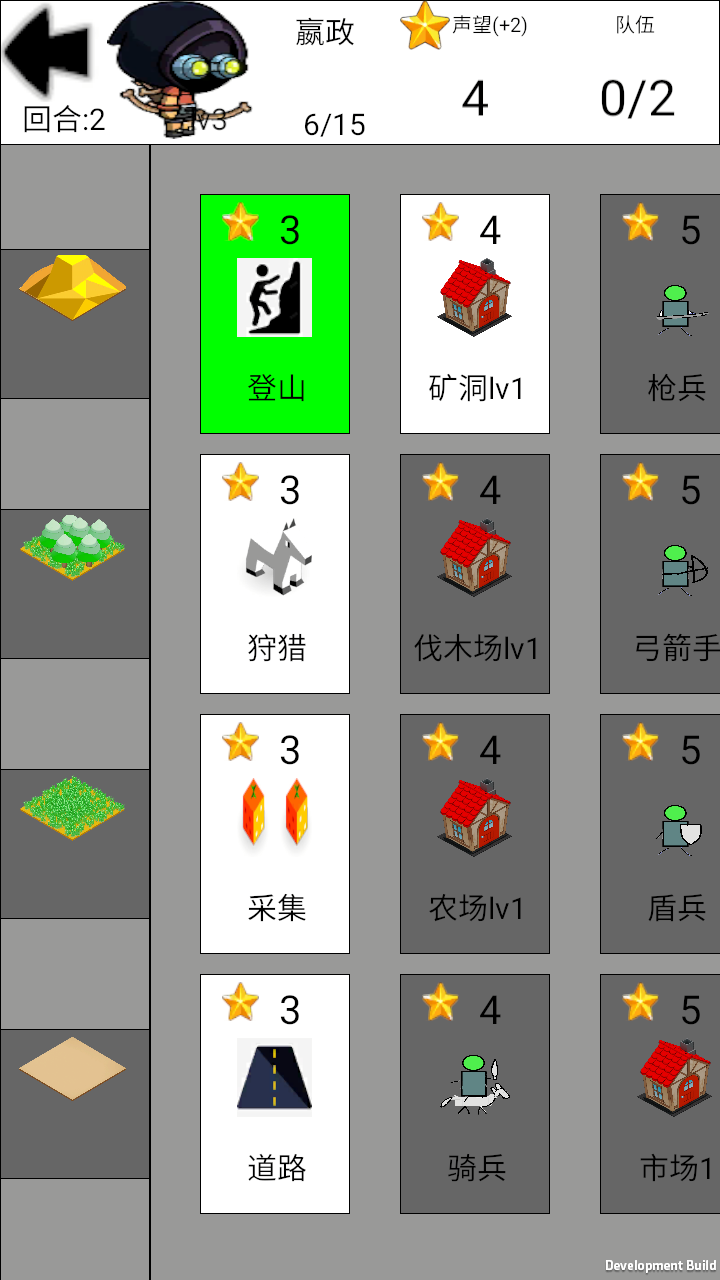Select the 登山 (mountain climbing) action card
This screenshot has height=1280, width=720.
[x=275, y=313]
